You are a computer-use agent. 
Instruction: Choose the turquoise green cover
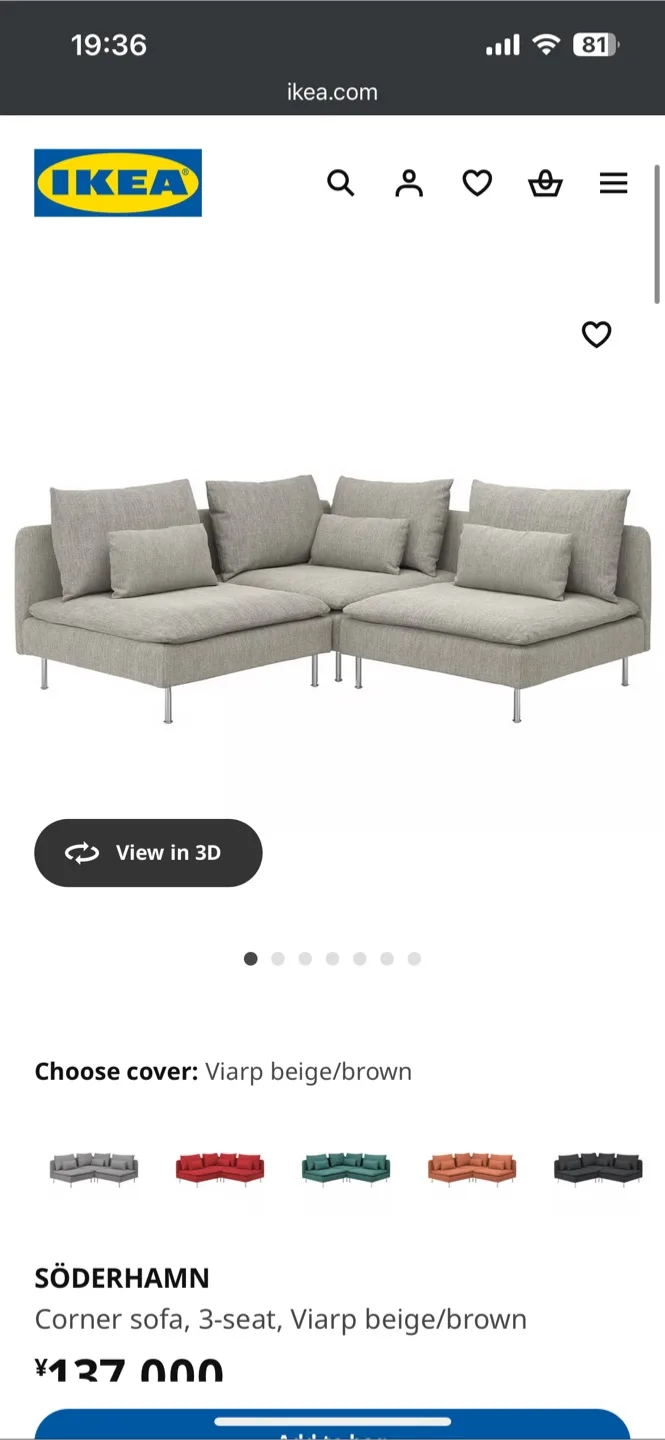pyautogui.click(x=346, y=1168)
